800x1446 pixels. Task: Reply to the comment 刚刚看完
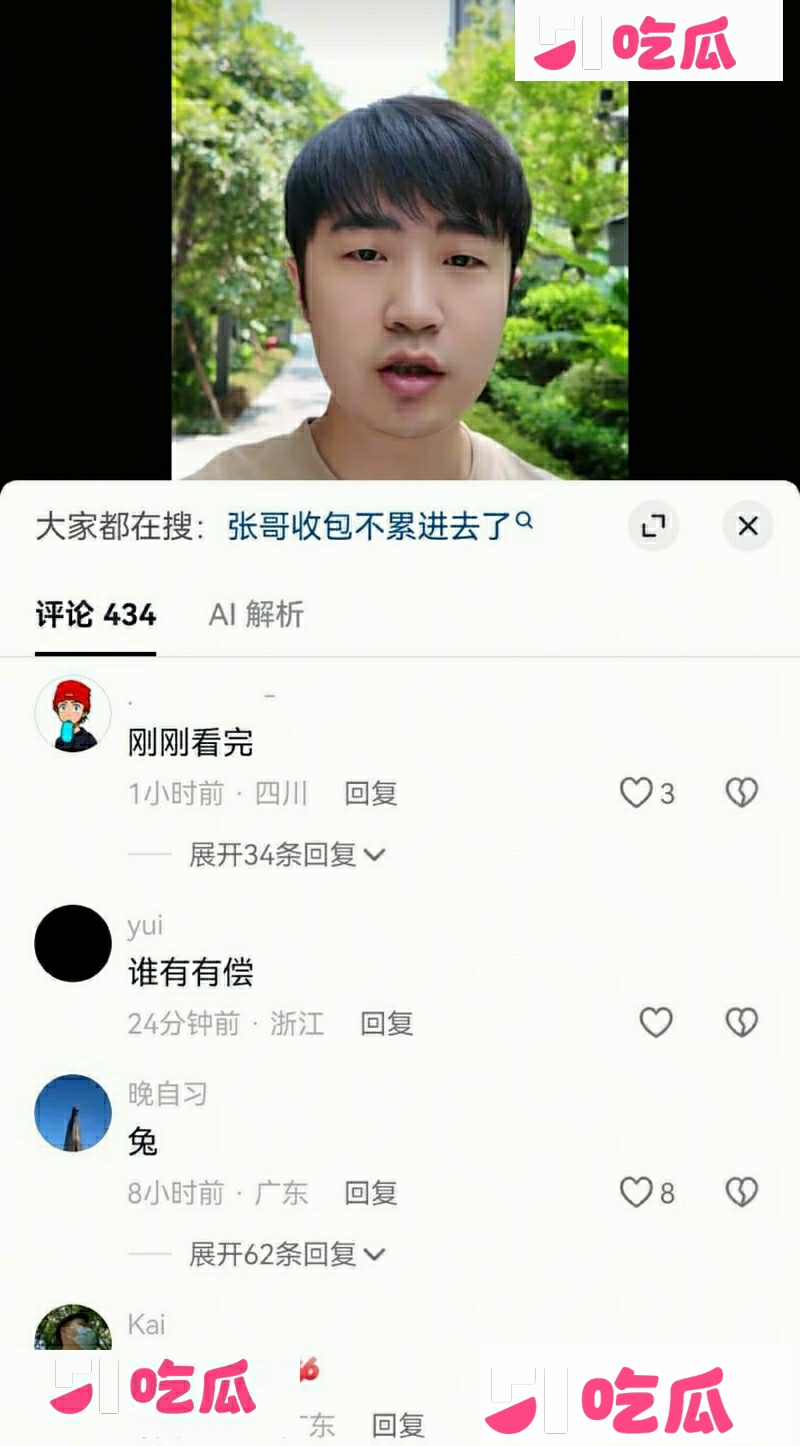point(371,794)
